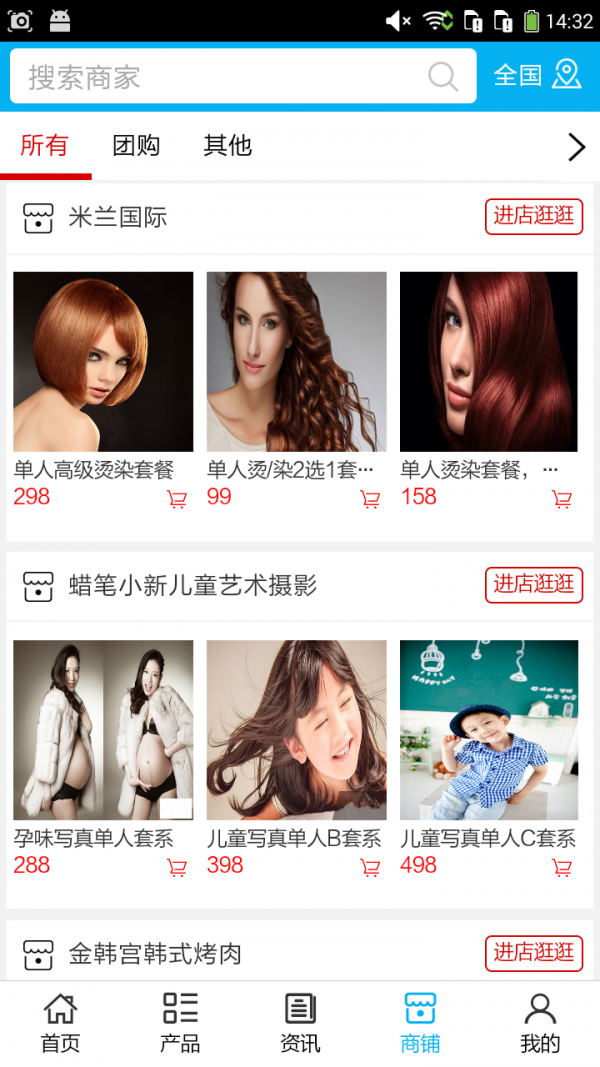
Task: Expand more categories with the right arrow
Action: pos(576,147)
